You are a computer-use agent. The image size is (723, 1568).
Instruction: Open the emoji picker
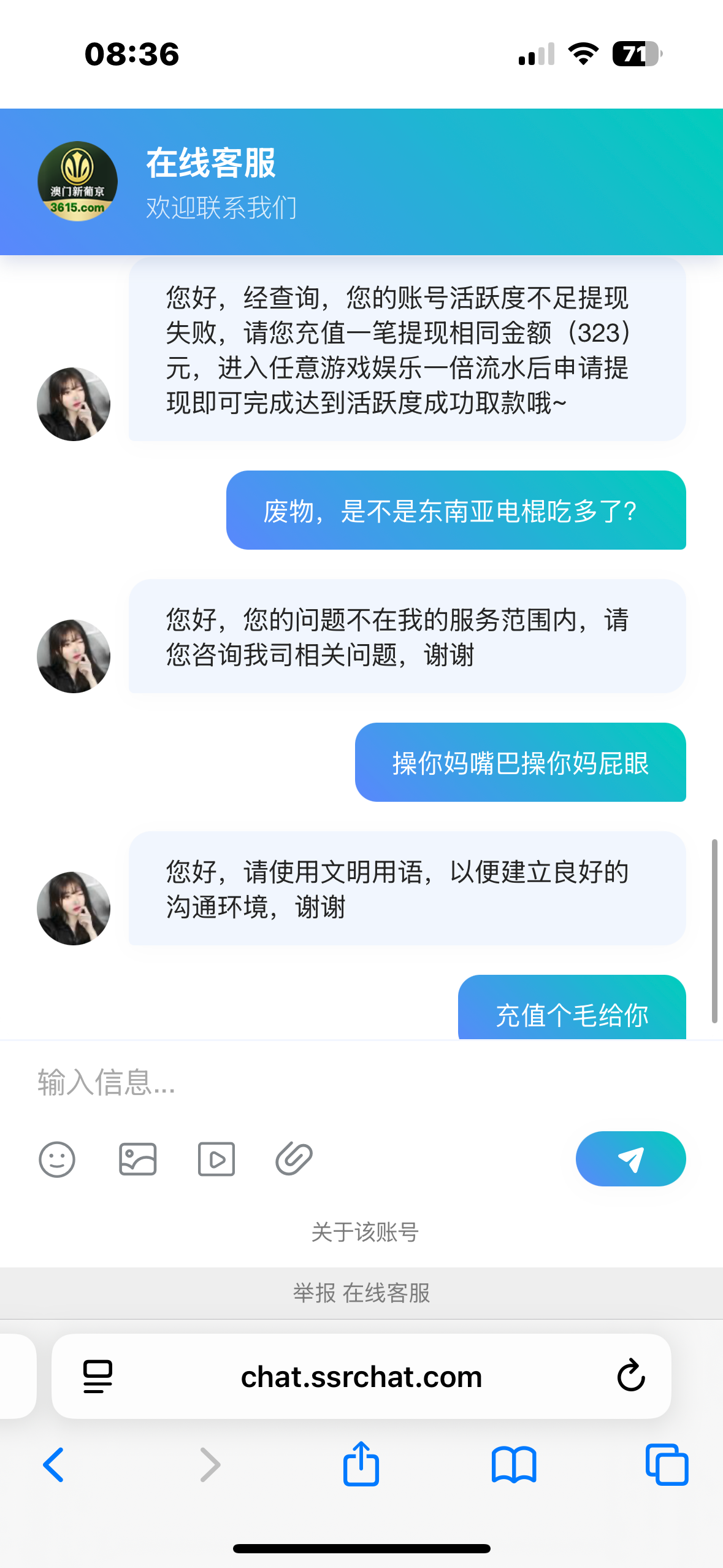pos(57,1159)
